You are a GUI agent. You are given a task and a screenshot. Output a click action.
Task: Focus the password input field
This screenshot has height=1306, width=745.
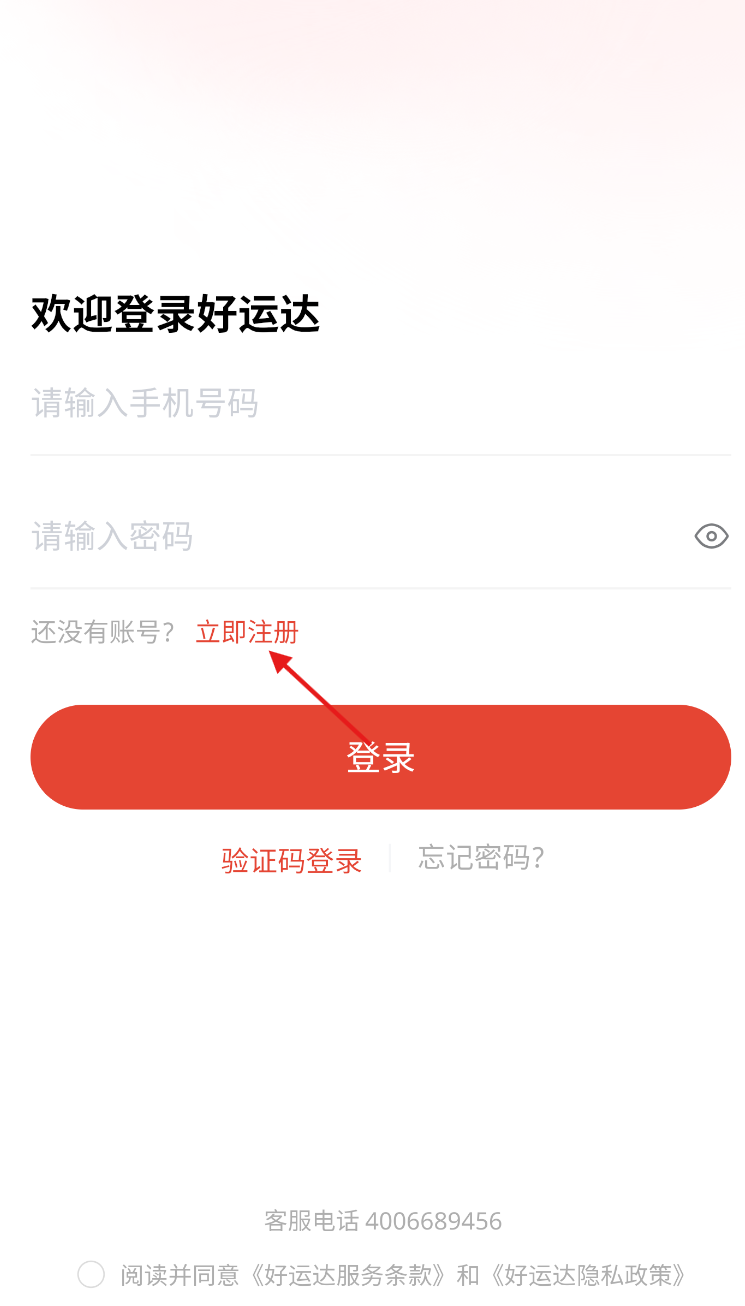coord(355,537)
